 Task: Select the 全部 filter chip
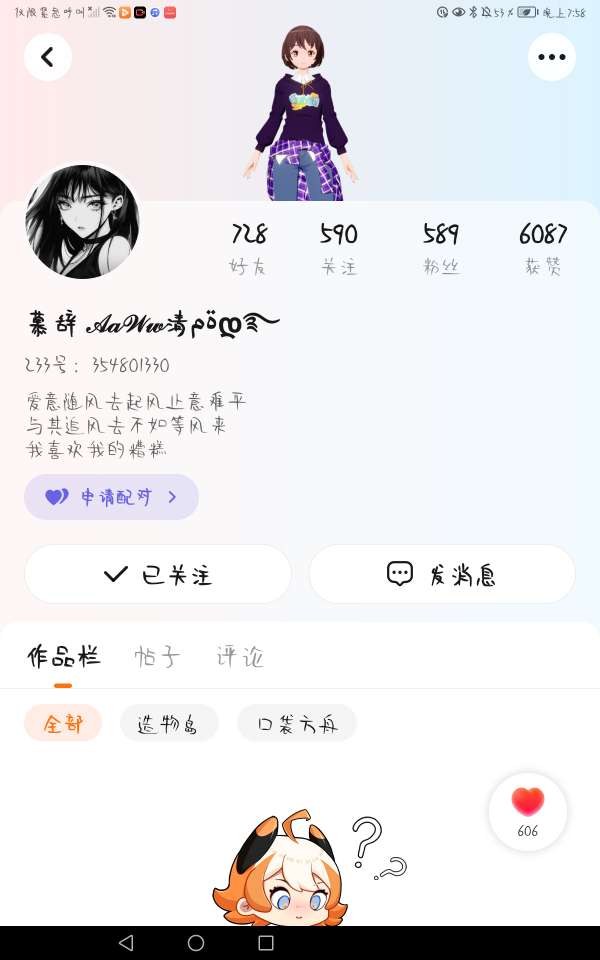point(63,723)
